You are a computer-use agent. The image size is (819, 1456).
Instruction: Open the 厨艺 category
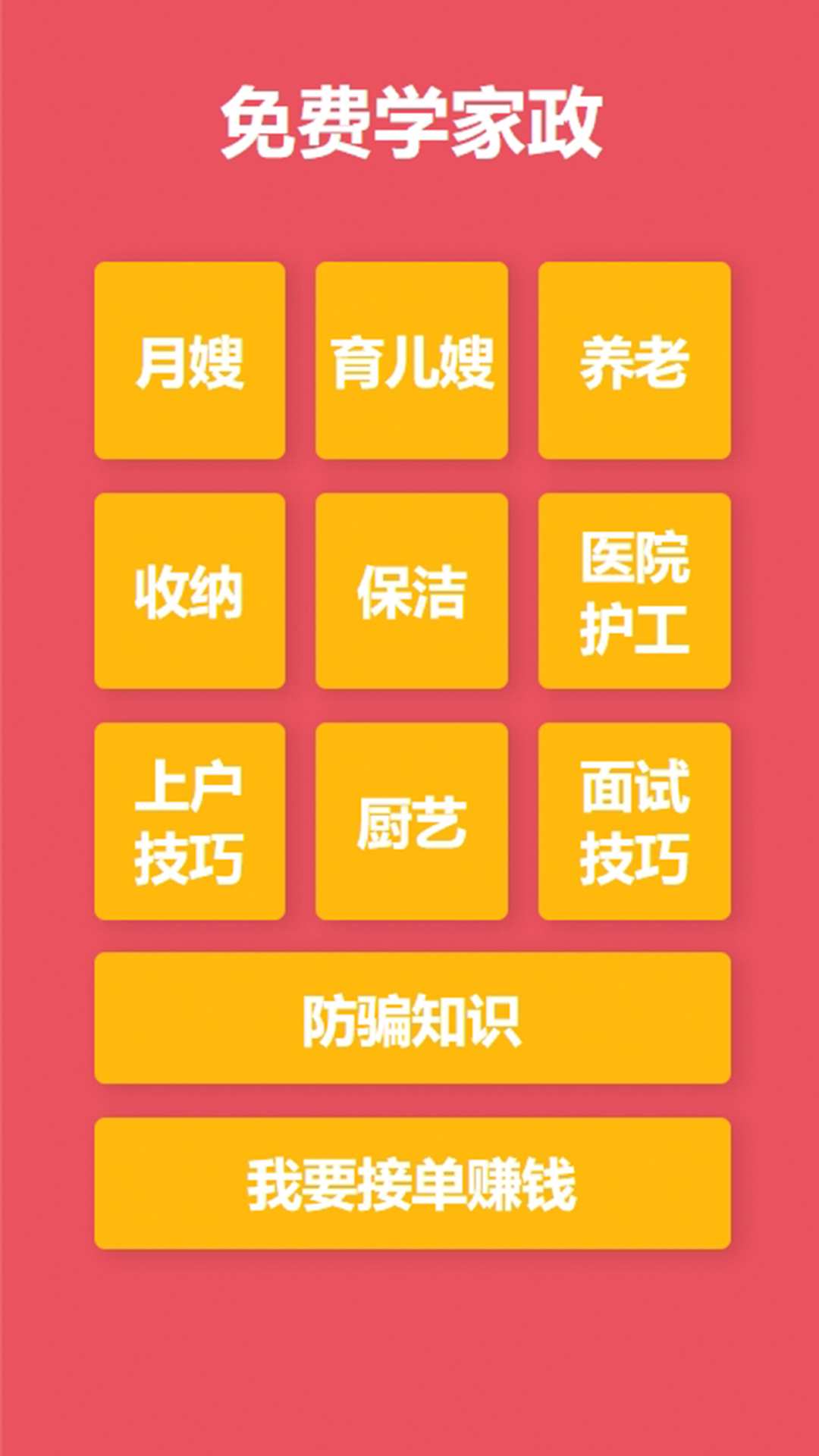pos(412,821)
